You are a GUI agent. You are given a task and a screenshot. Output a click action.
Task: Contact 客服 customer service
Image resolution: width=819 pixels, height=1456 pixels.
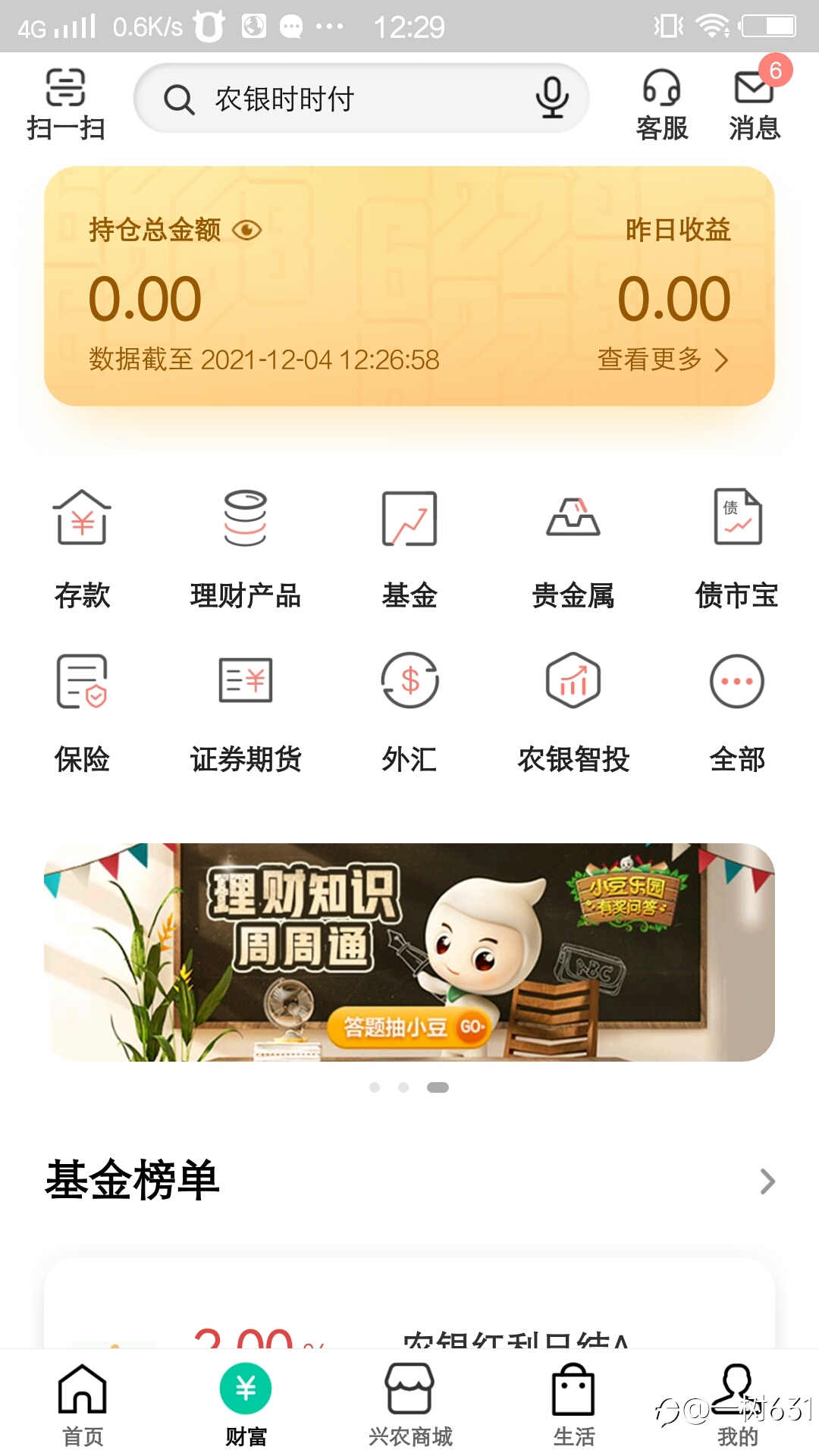point(661,104)
